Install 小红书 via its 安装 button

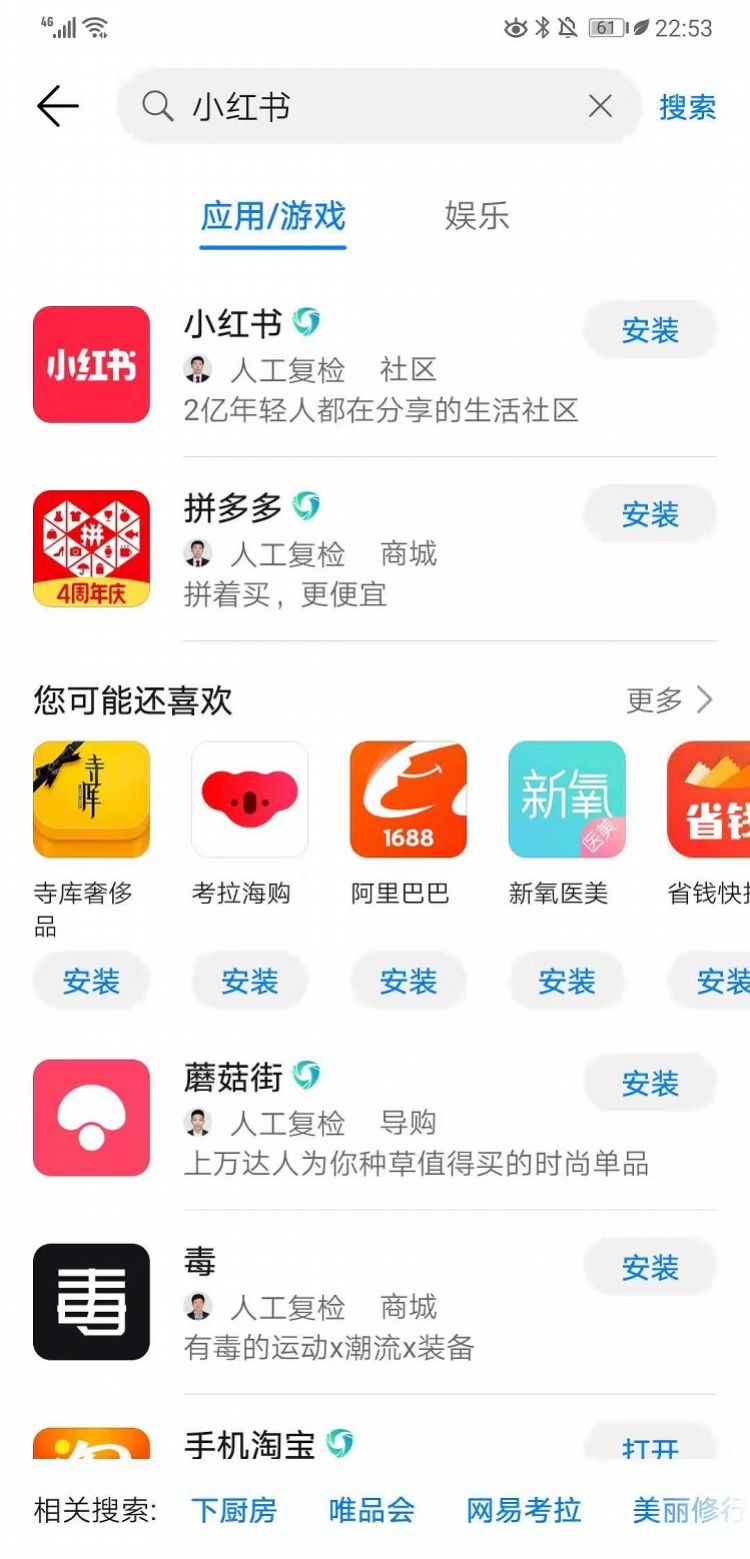tap(649, 330)
